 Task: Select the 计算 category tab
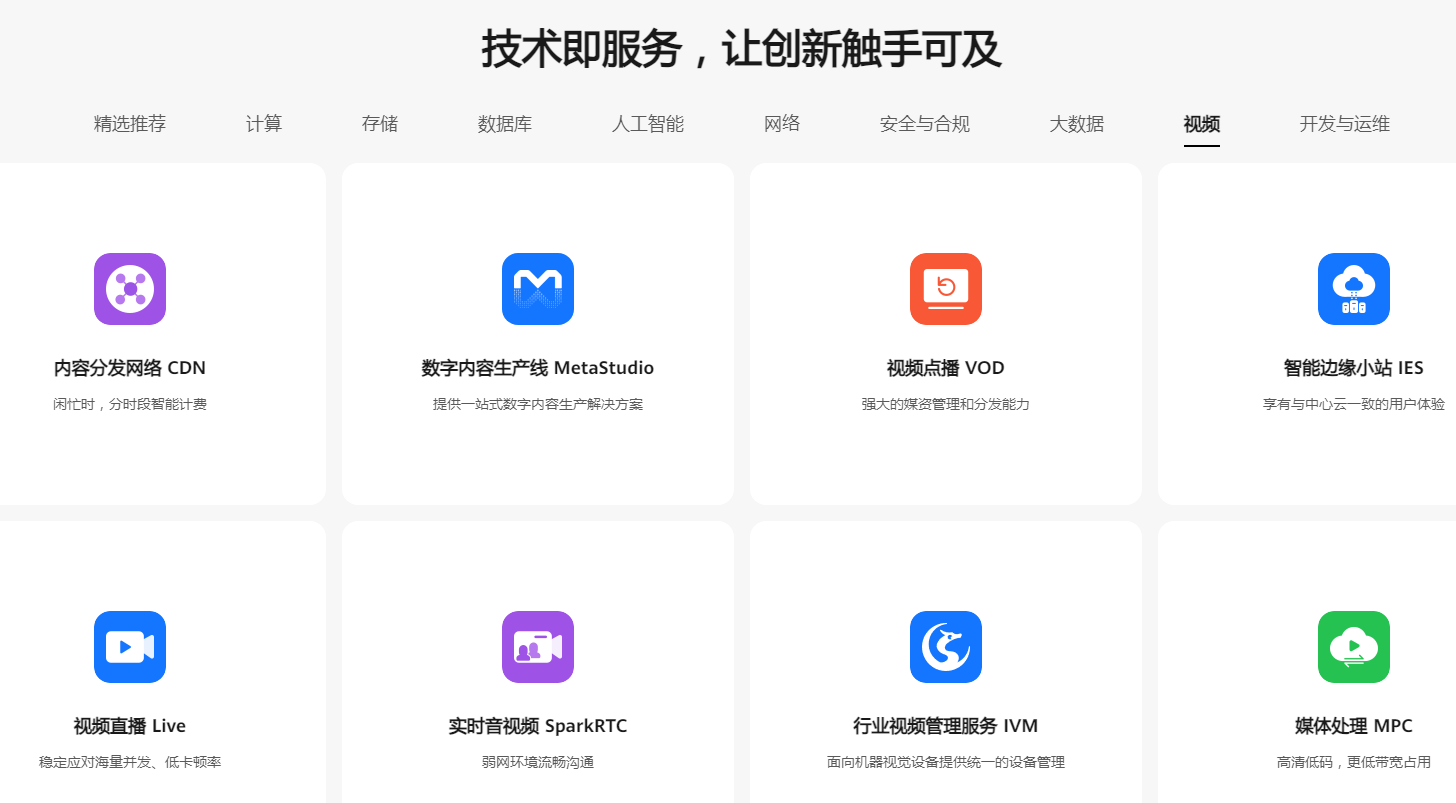[x=264, y=124]
